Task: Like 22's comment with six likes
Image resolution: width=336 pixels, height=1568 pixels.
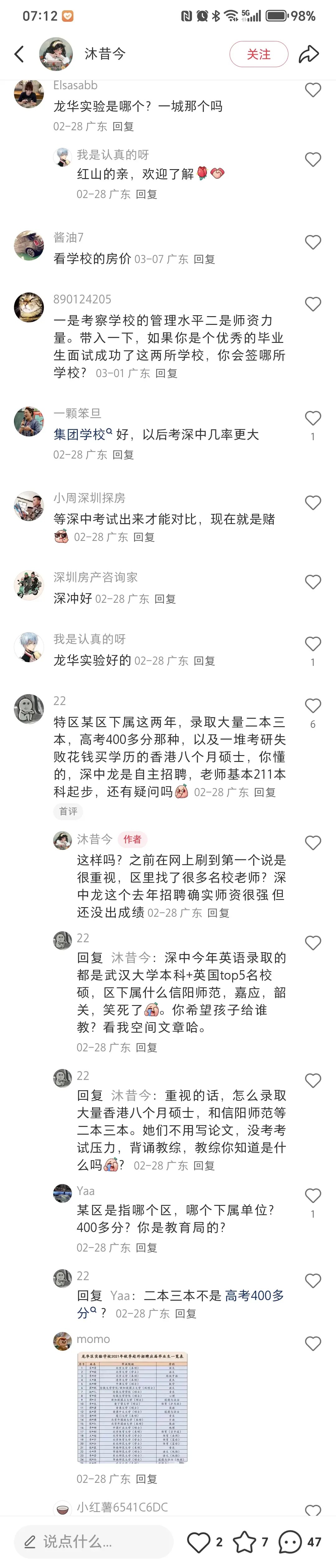Action: 313,706
